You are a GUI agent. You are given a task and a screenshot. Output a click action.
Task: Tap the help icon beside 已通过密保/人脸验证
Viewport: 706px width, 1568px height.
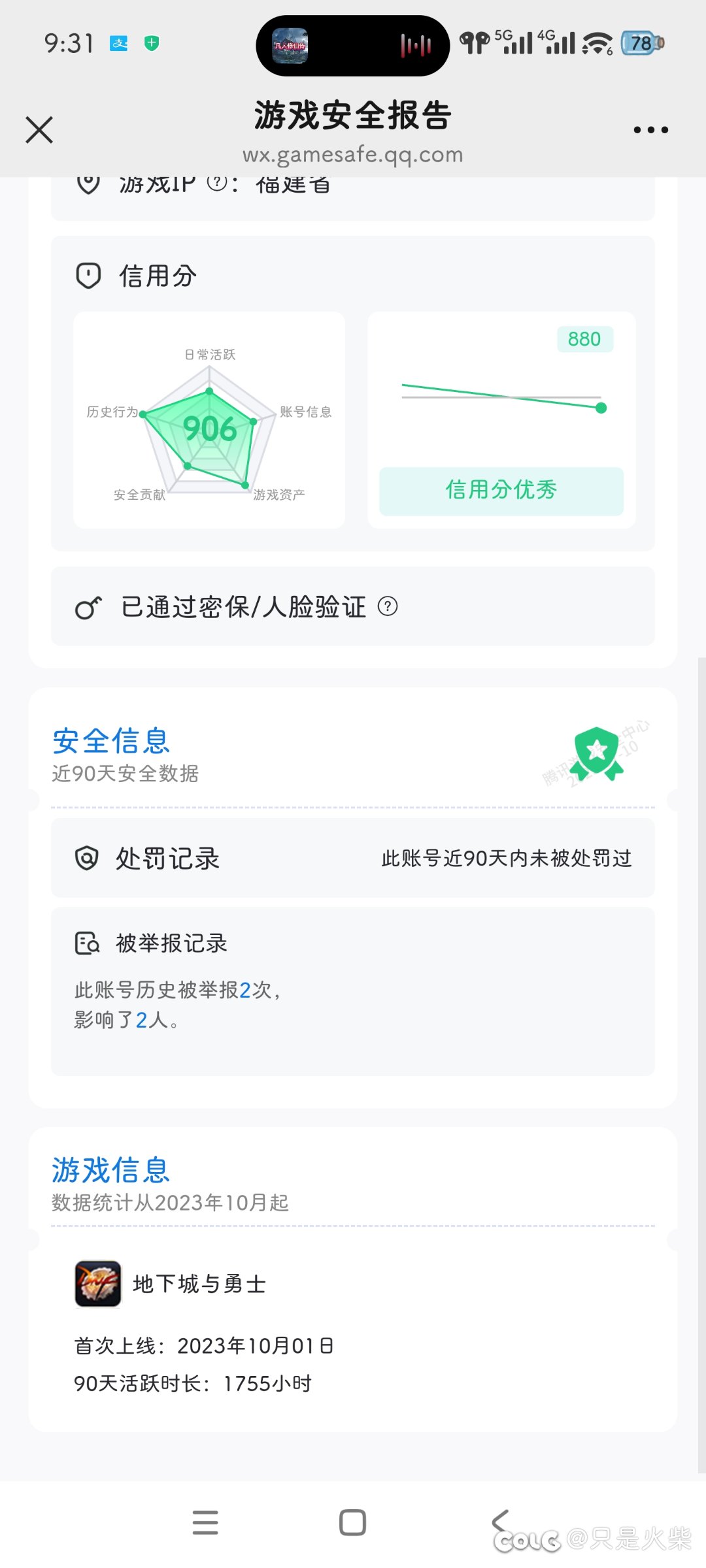point(388,607)
